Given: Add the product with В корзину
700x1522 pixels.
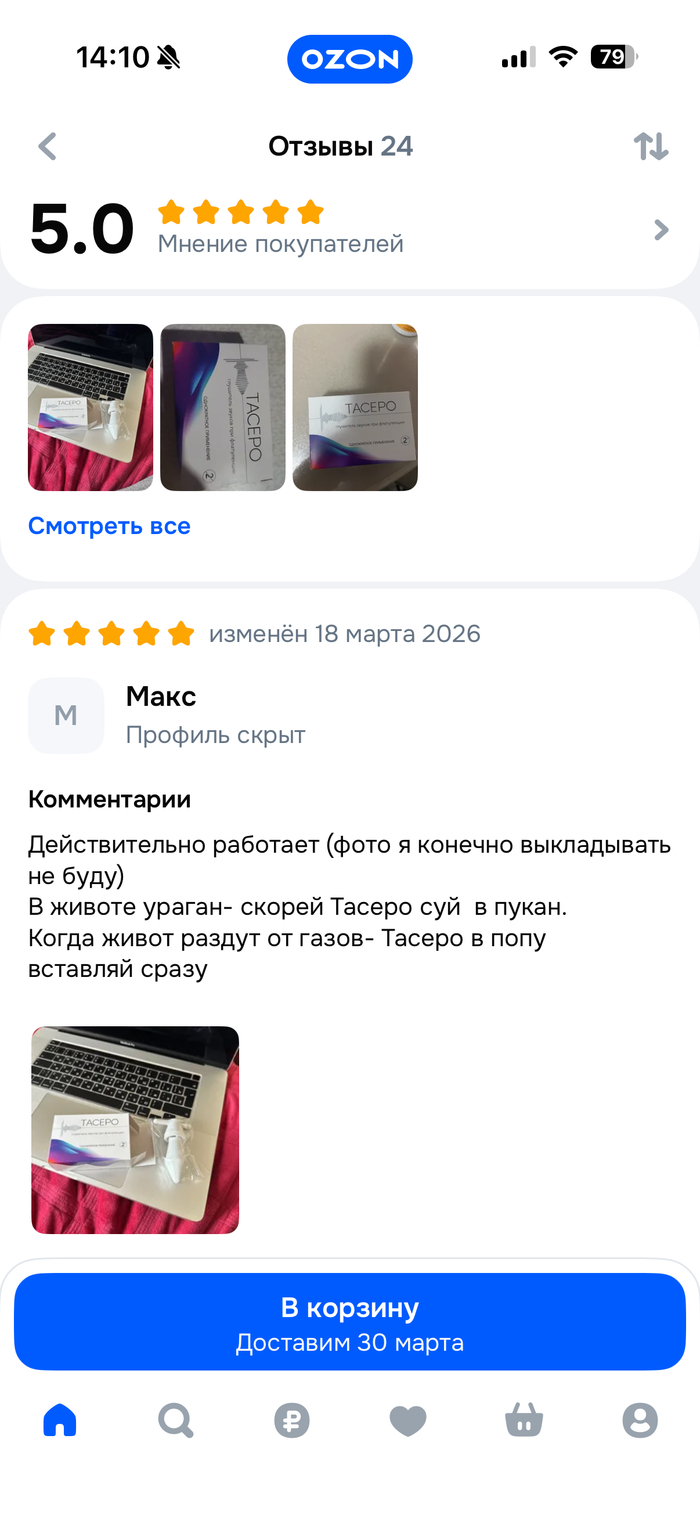Looking at the screenshot, I should (350, 1321).
